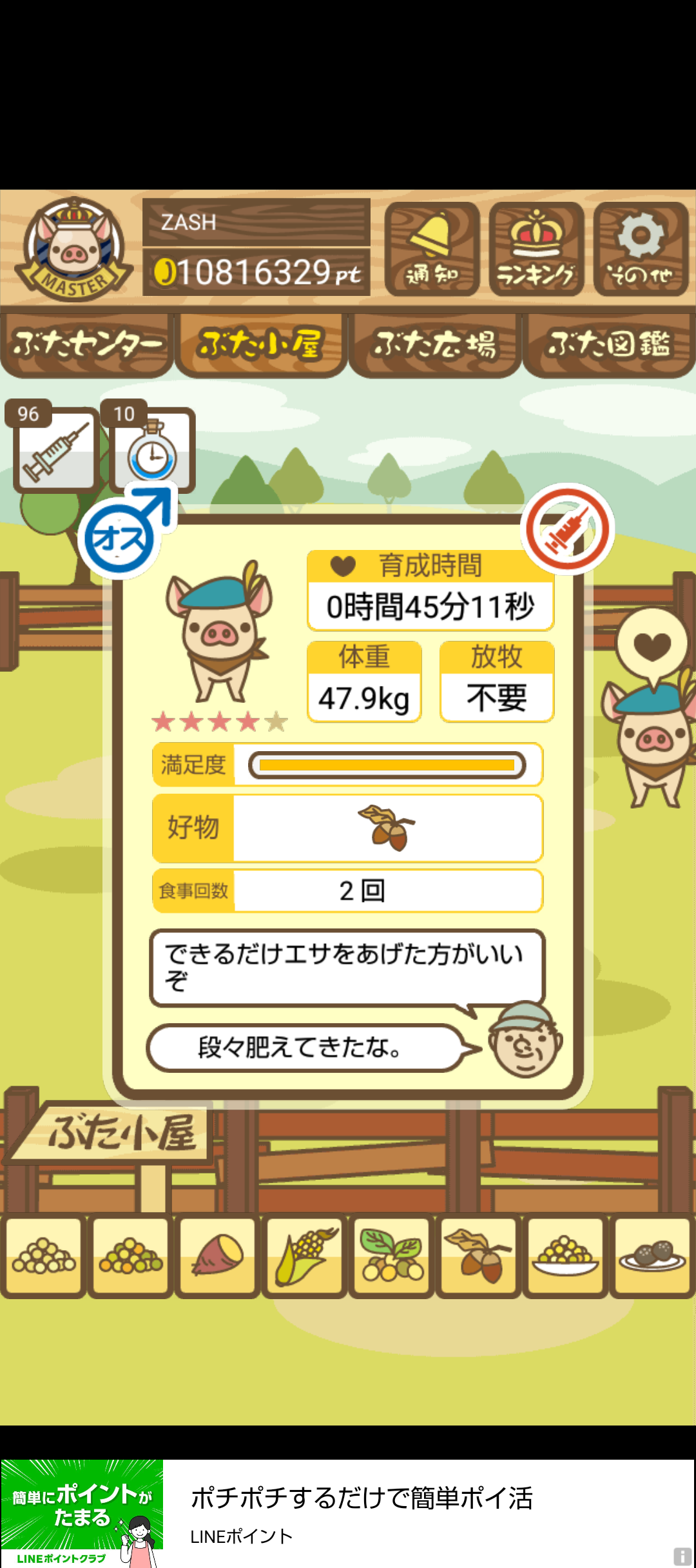Open the ad info icon
Screen dimensions: 696x1568
pyautogui.click(x=682, y=1556)
